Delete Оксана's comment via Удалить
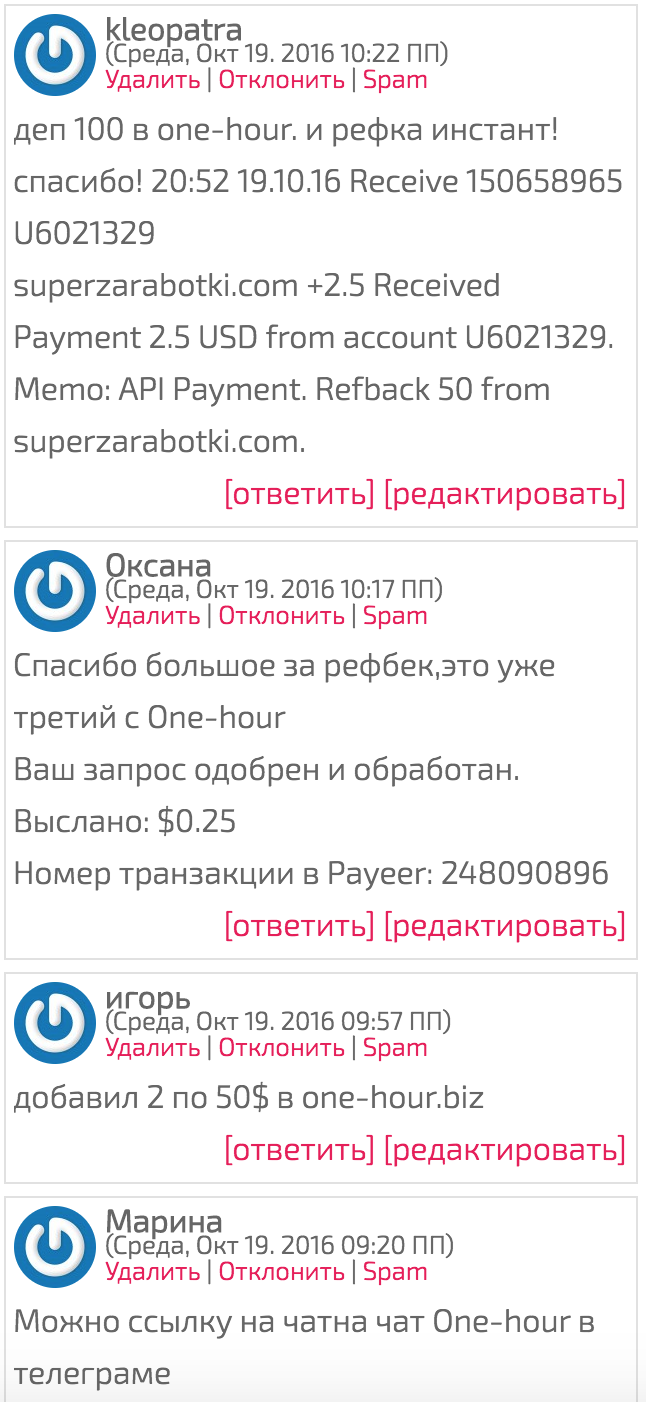 (x=153, y=616)
